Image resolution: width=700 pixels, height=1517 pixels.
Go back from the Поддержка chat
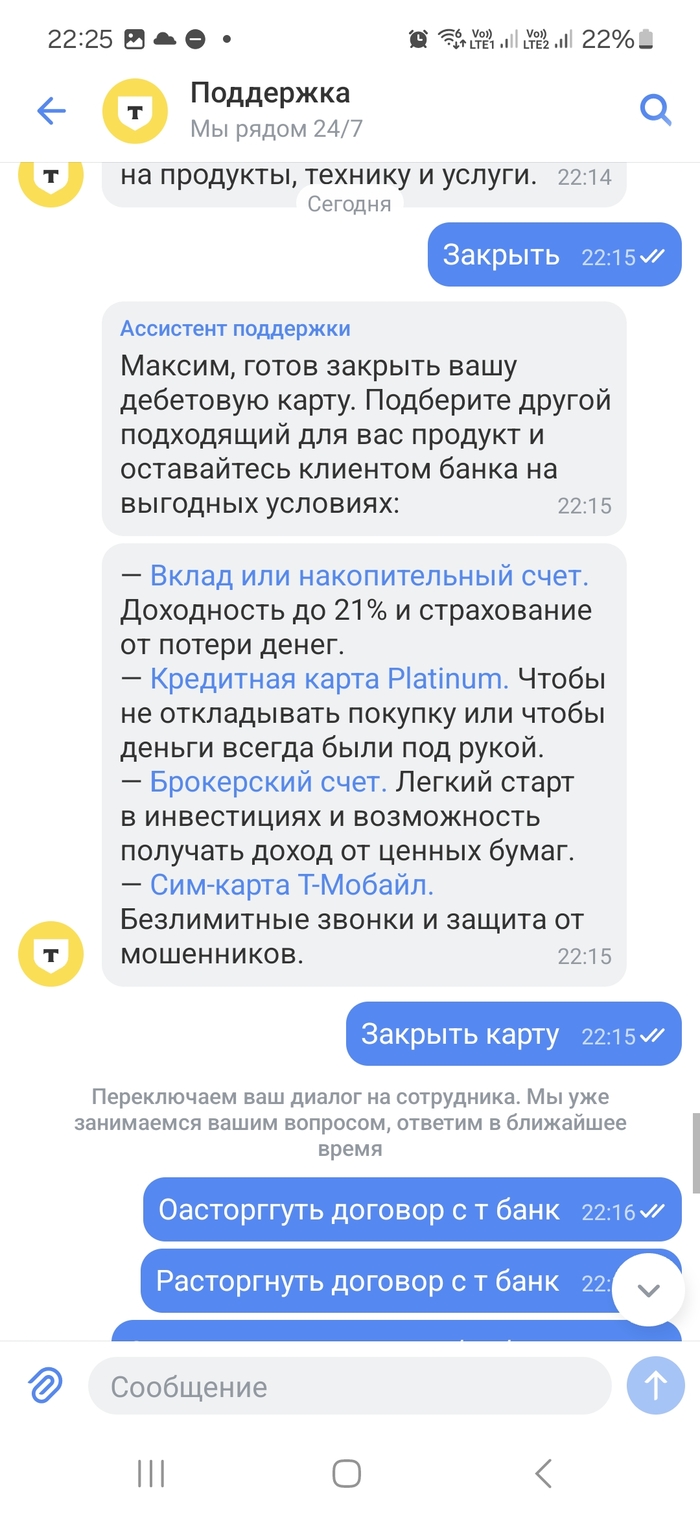point(51,111)
